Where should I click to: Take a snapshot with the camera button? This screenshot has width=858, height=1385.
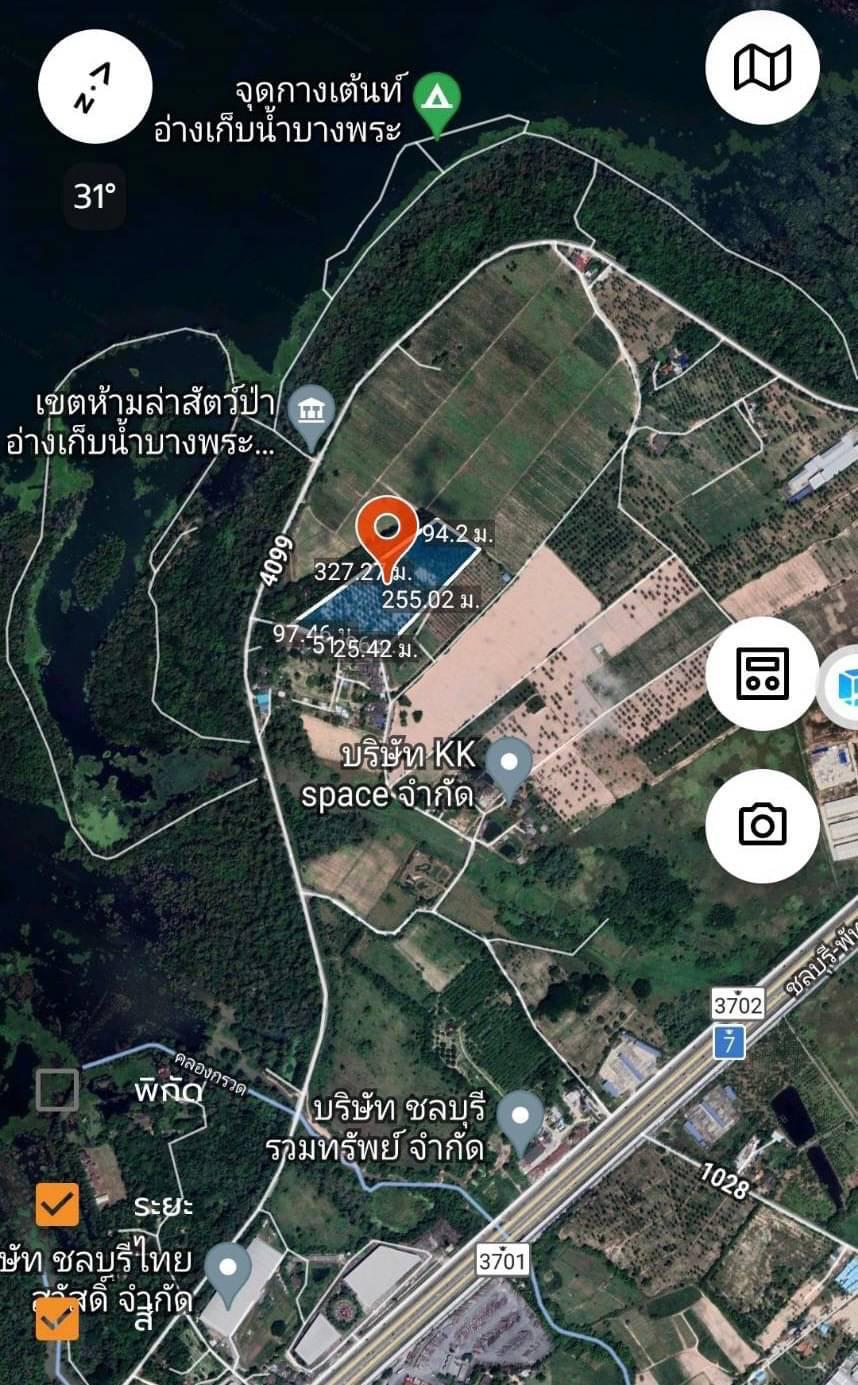pos(762,825)
